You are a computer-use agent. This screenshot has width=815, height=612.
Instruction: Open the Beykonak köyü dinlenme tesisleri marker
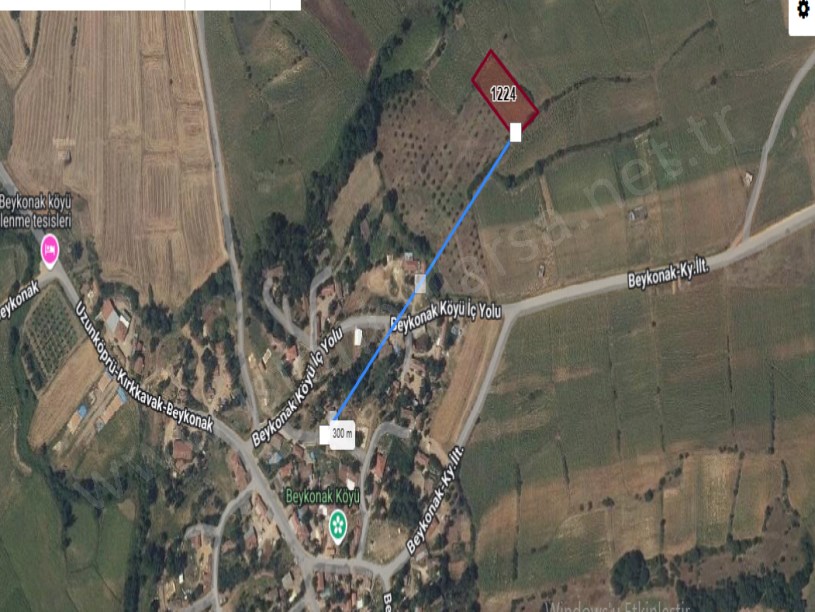tap(48, 247)
